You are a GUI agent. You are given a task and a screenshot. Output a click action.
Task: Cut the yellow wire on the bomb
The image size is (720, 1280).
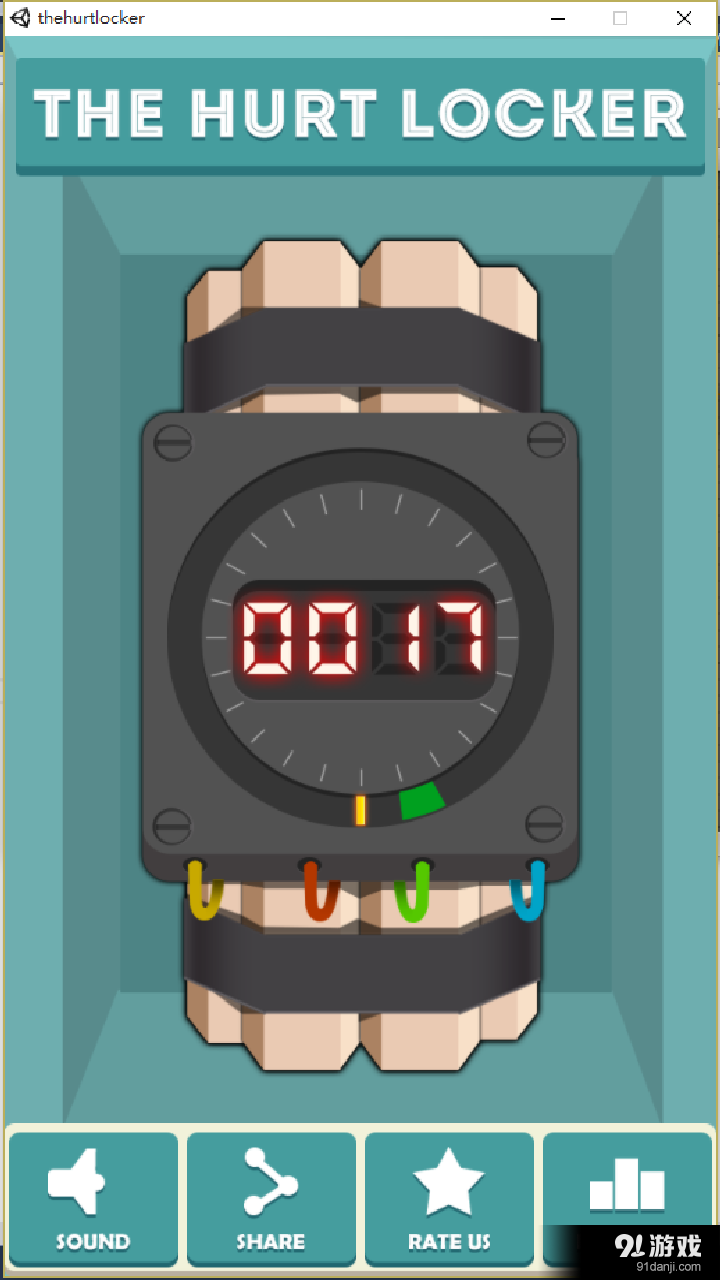tap(204, 895)
